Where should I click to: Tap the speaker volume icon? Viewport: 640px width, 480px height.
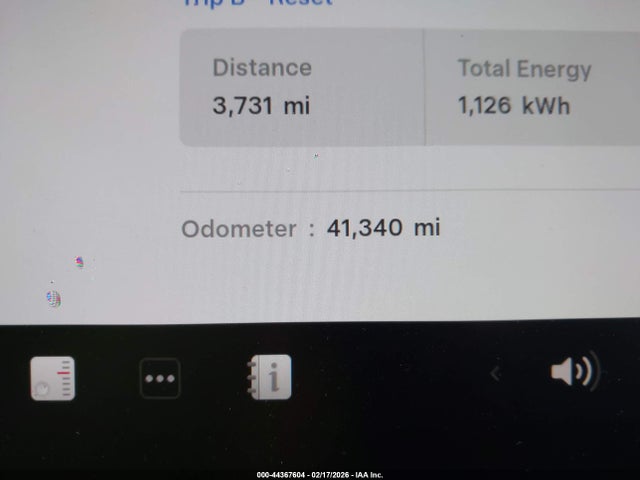[x=574, y=372]
